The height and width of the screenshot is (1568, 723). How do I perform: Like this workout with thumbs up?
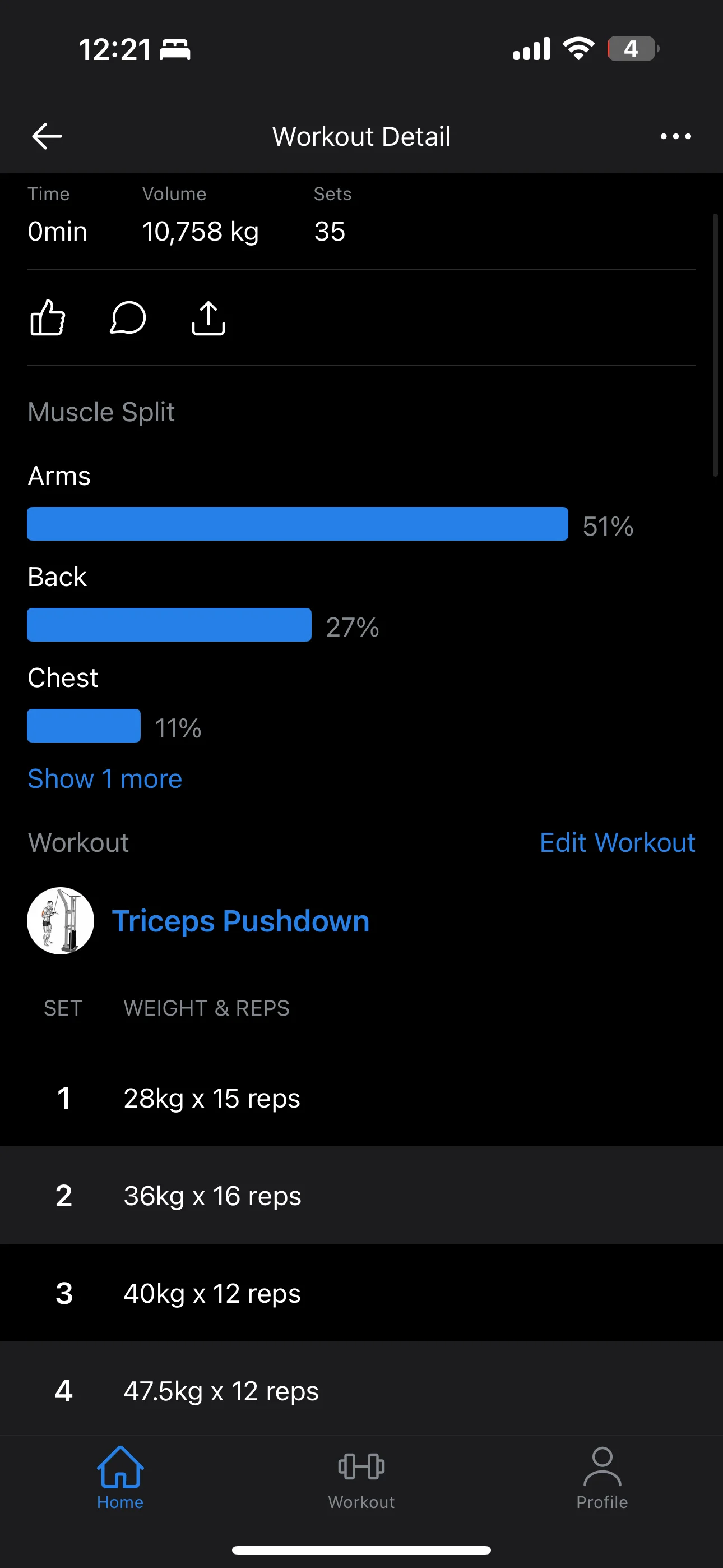48,318
